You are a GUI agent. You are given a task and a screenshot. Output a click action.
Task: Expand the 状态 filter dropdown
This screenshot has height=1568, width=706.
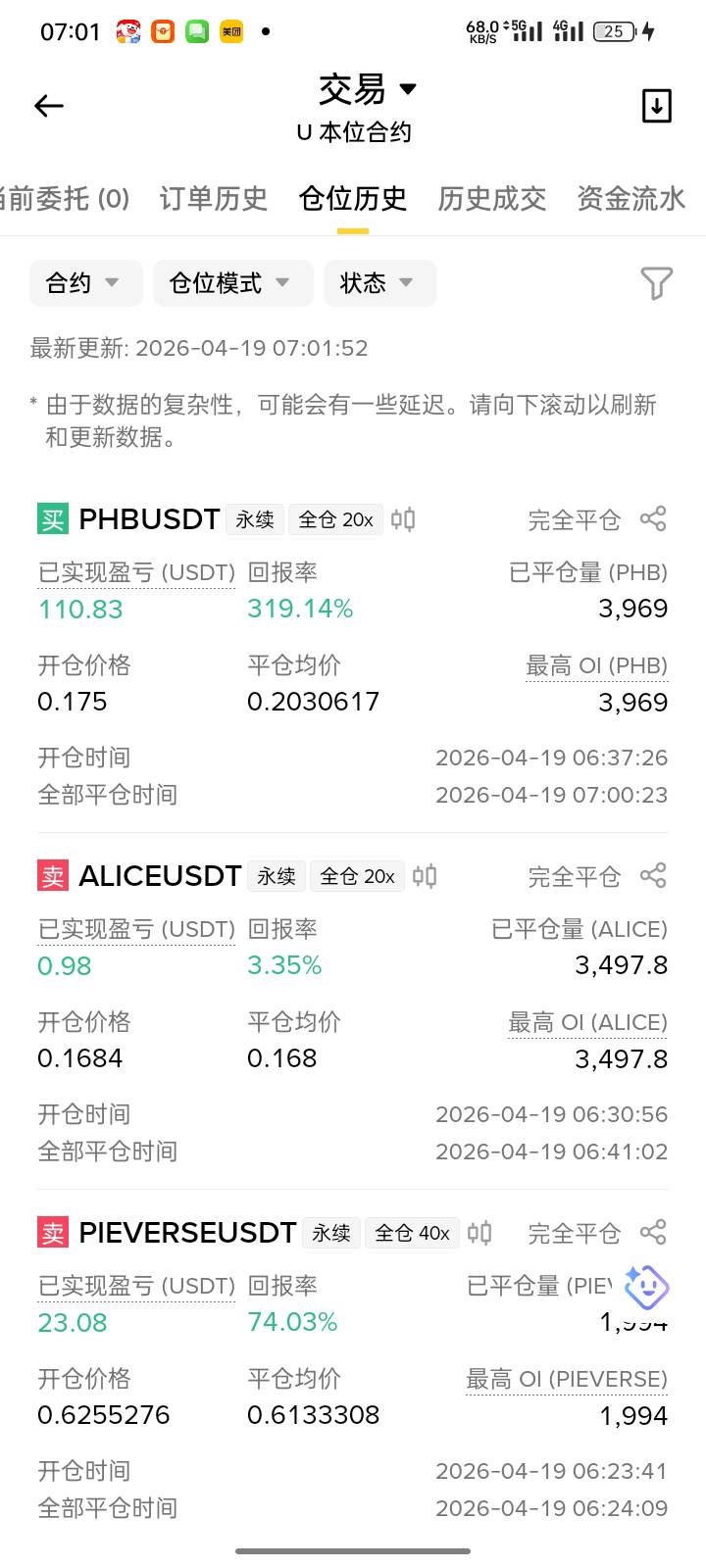click(x=378, y=283)
